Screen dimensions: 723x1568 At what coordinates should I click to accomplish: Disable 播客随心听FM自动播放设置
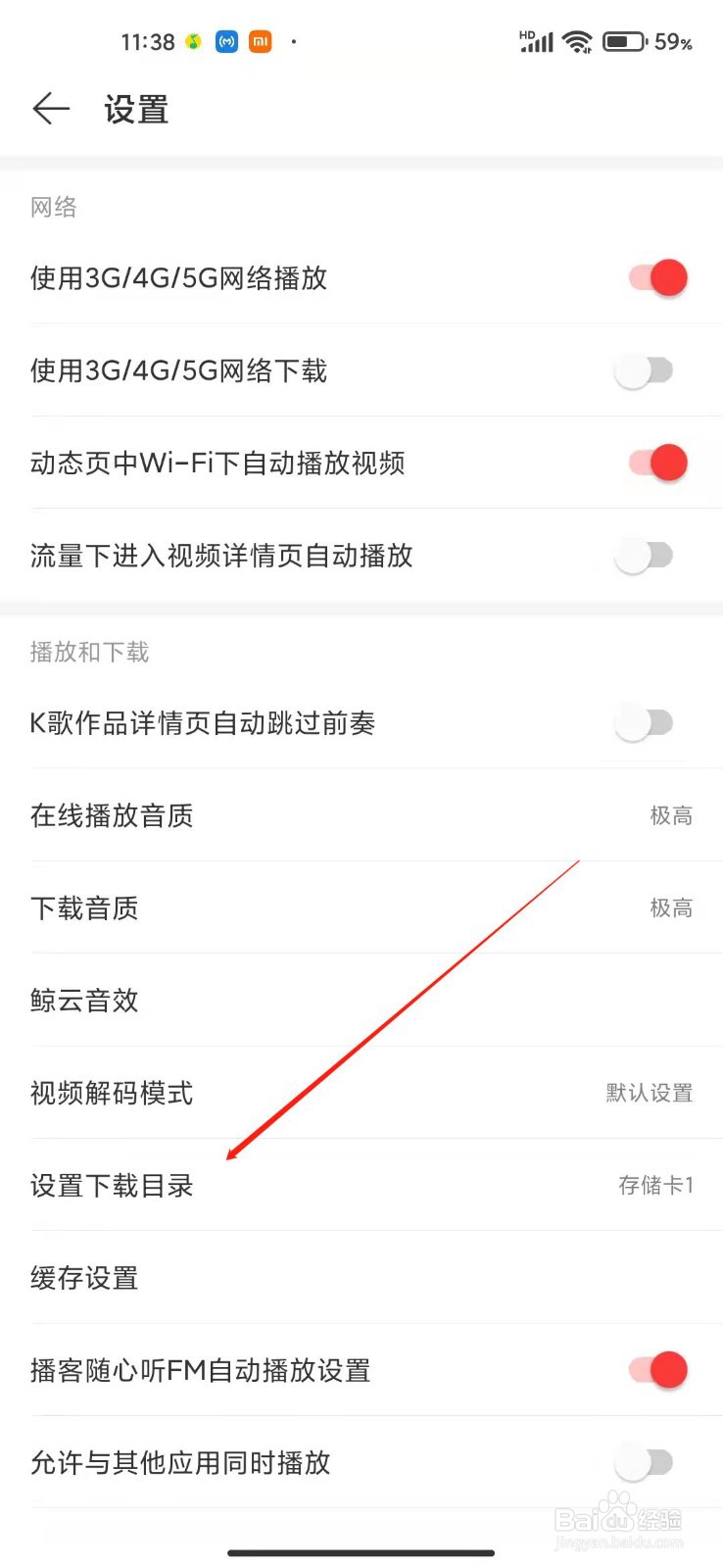(657, 1370)
